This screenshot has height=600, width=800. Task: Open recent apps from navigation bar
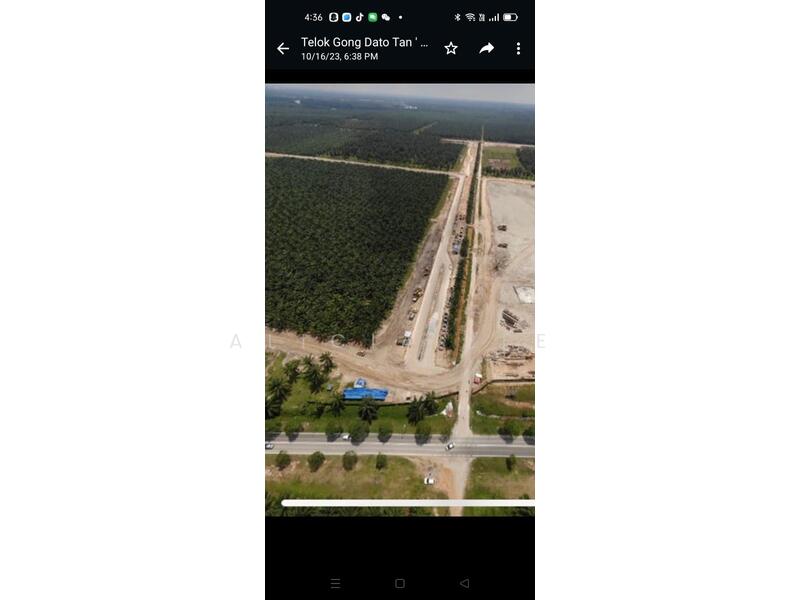(335, 583)
